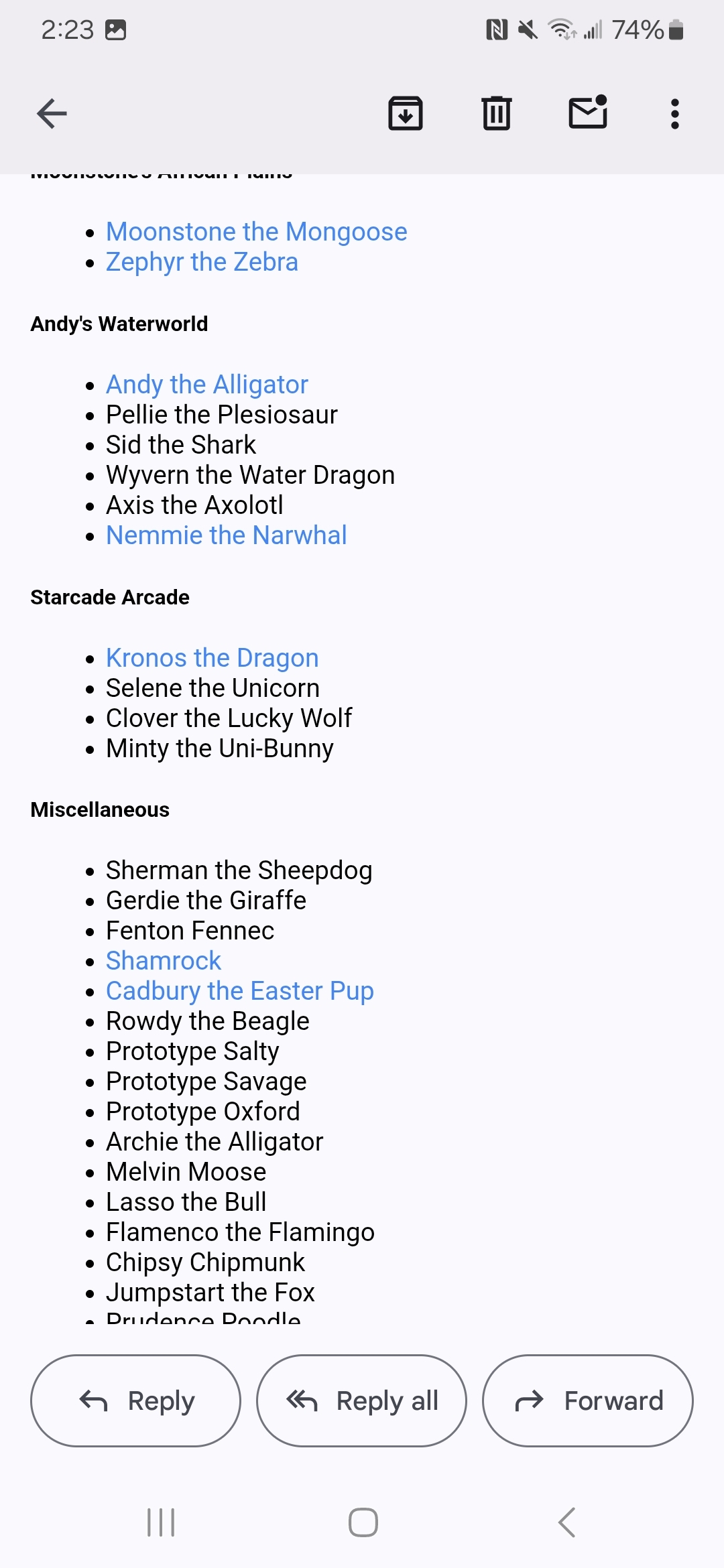
Task: Follow the Shamrock link
Action: point(164,961)
